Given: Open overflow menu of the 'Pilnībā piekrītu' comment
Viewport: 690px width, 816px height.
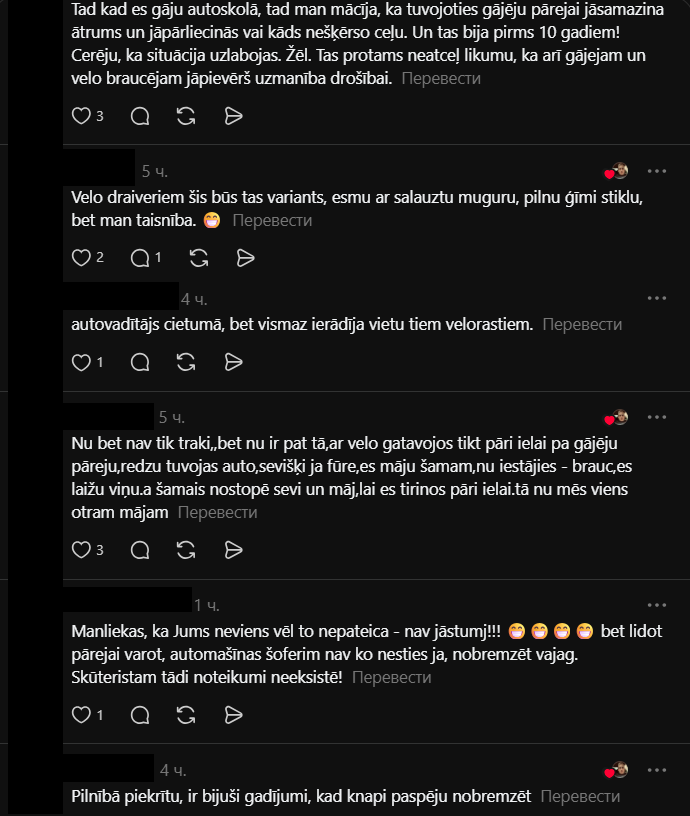Looking at the screenshot, I should (x=657, y=770).
